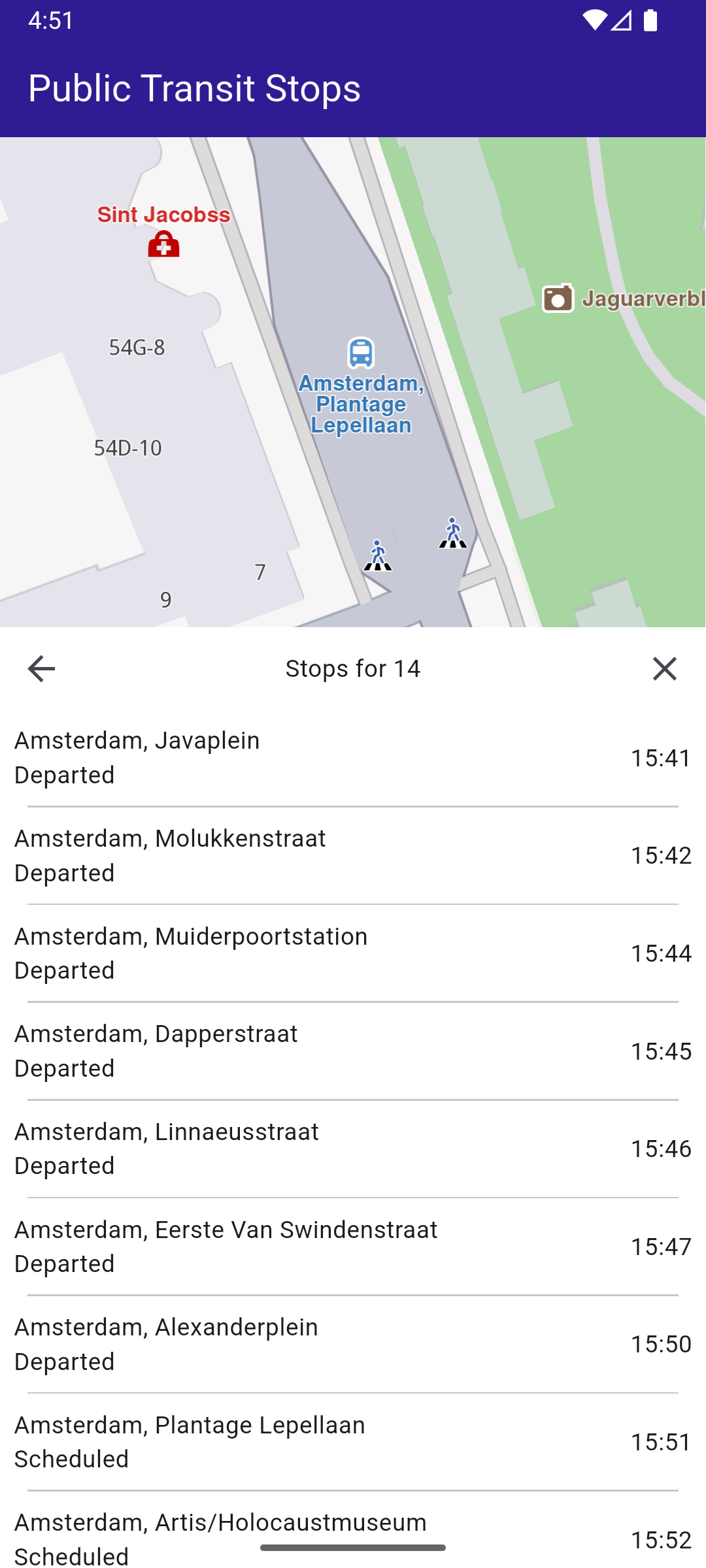The width and height of the screenshot is (706, 1568).
Task: Tap the Jaguarverblijf camera marker on map
Action: tap(558, 299)
